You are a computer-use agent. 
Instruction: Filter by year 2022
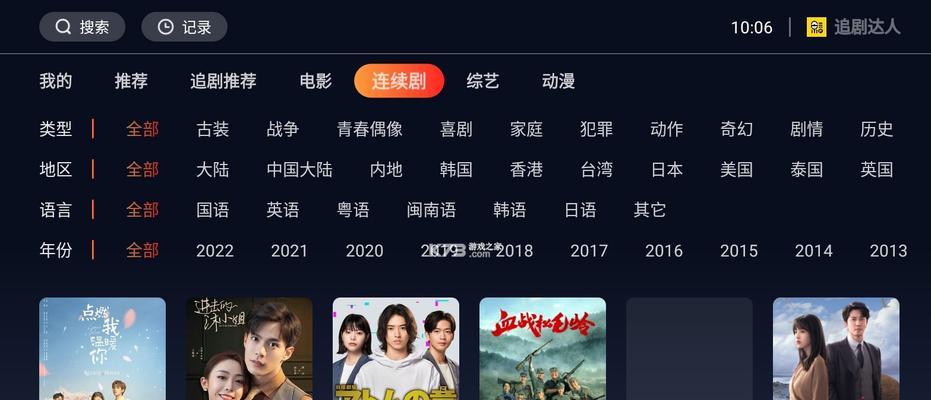(x=215, y=251)
